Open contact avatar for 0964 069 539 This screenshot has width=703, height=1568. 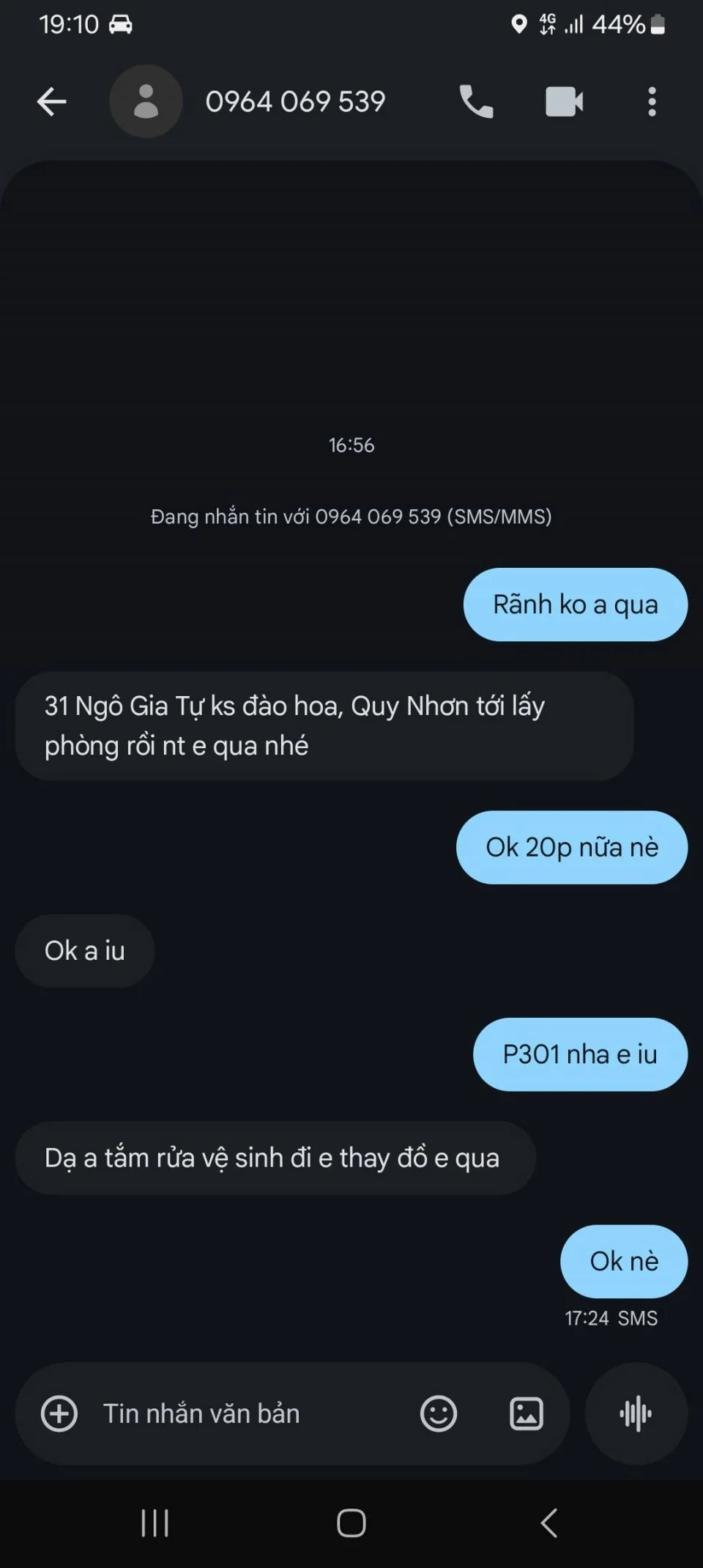(x=146, y=102)
